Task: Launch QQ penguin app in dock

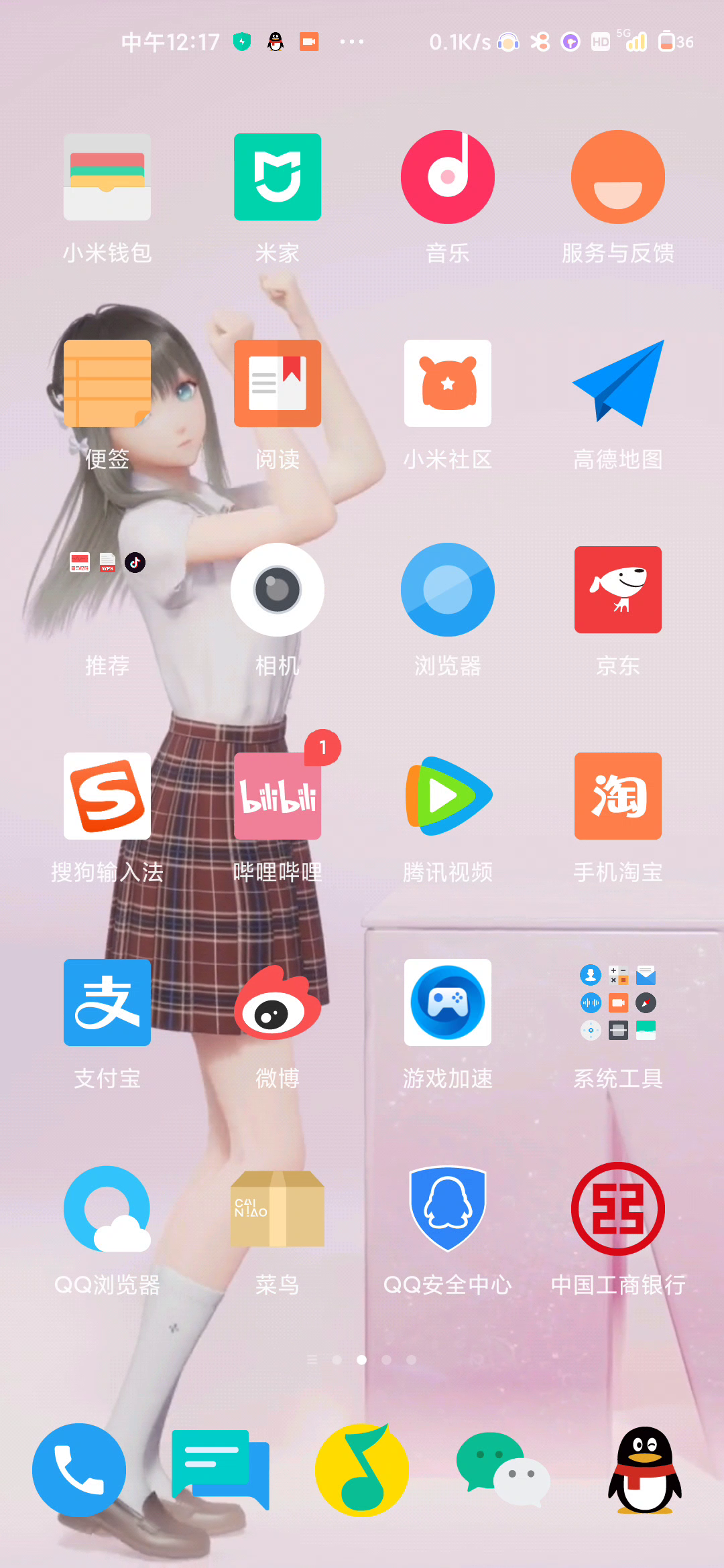Action: [x=645, y=1470]
